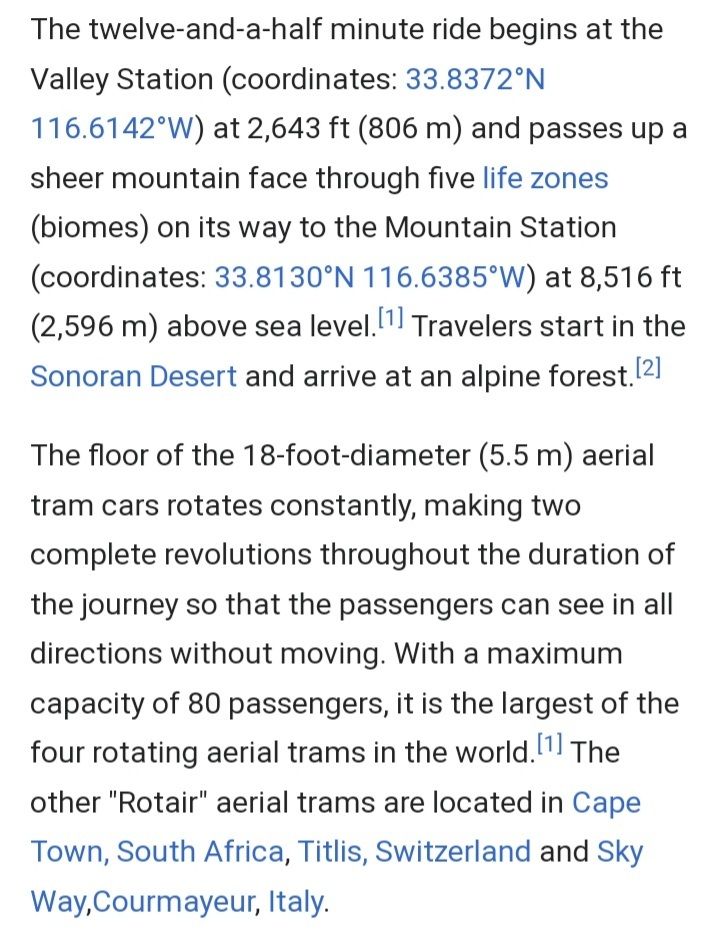Open Mountain Station coordinates 33.8130°N 116.6385°W

[369, 277]
